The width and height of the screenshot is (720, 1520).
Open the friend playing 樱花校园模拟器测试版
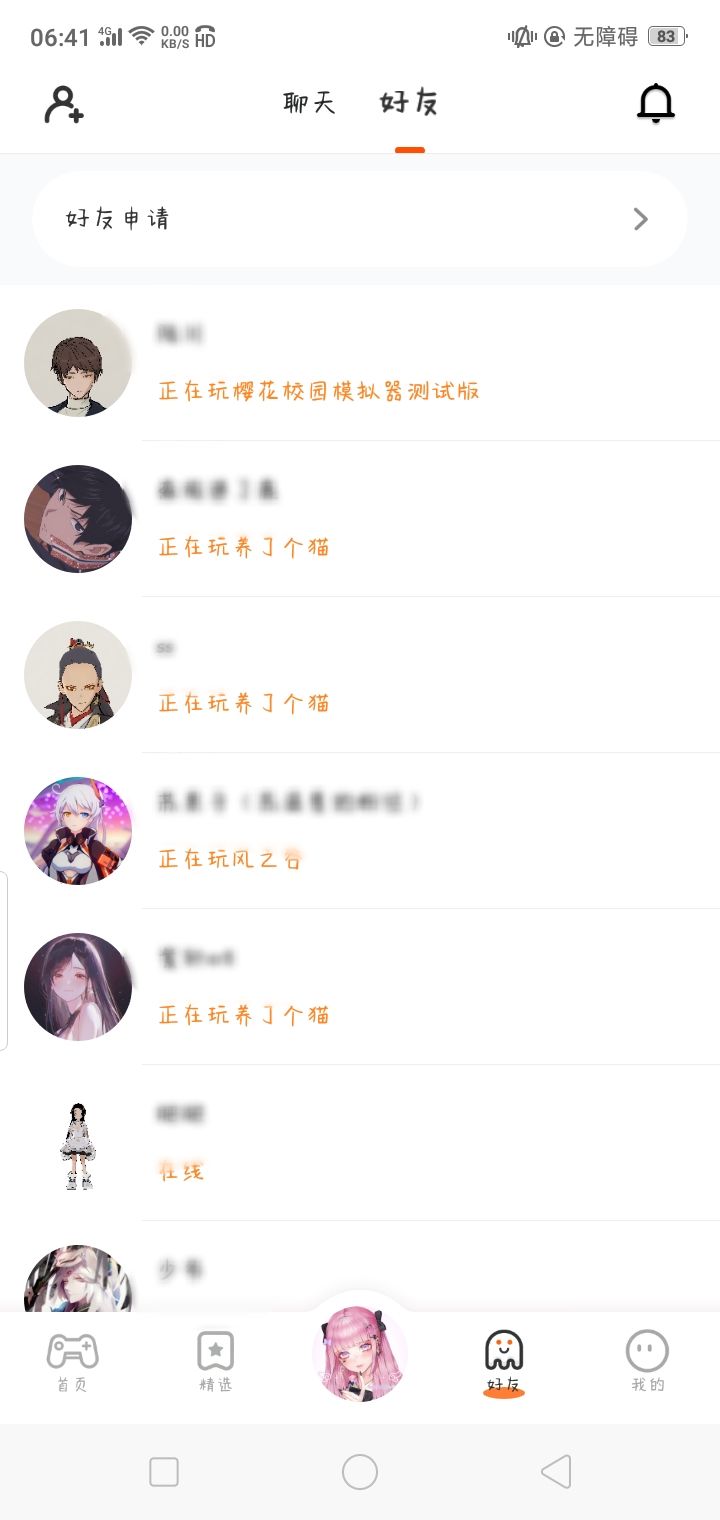(x=360, y=362)
